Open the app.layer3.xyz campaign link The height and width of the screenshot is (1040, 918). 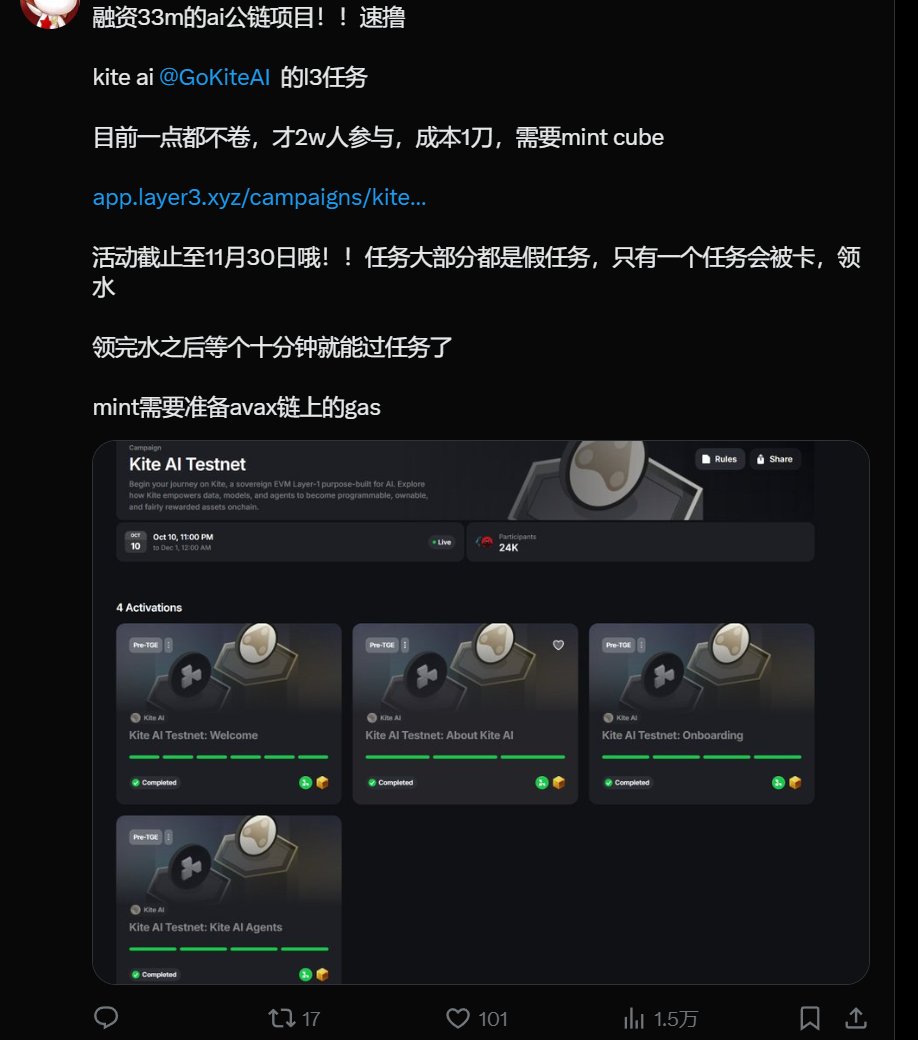tap(259, 197)
